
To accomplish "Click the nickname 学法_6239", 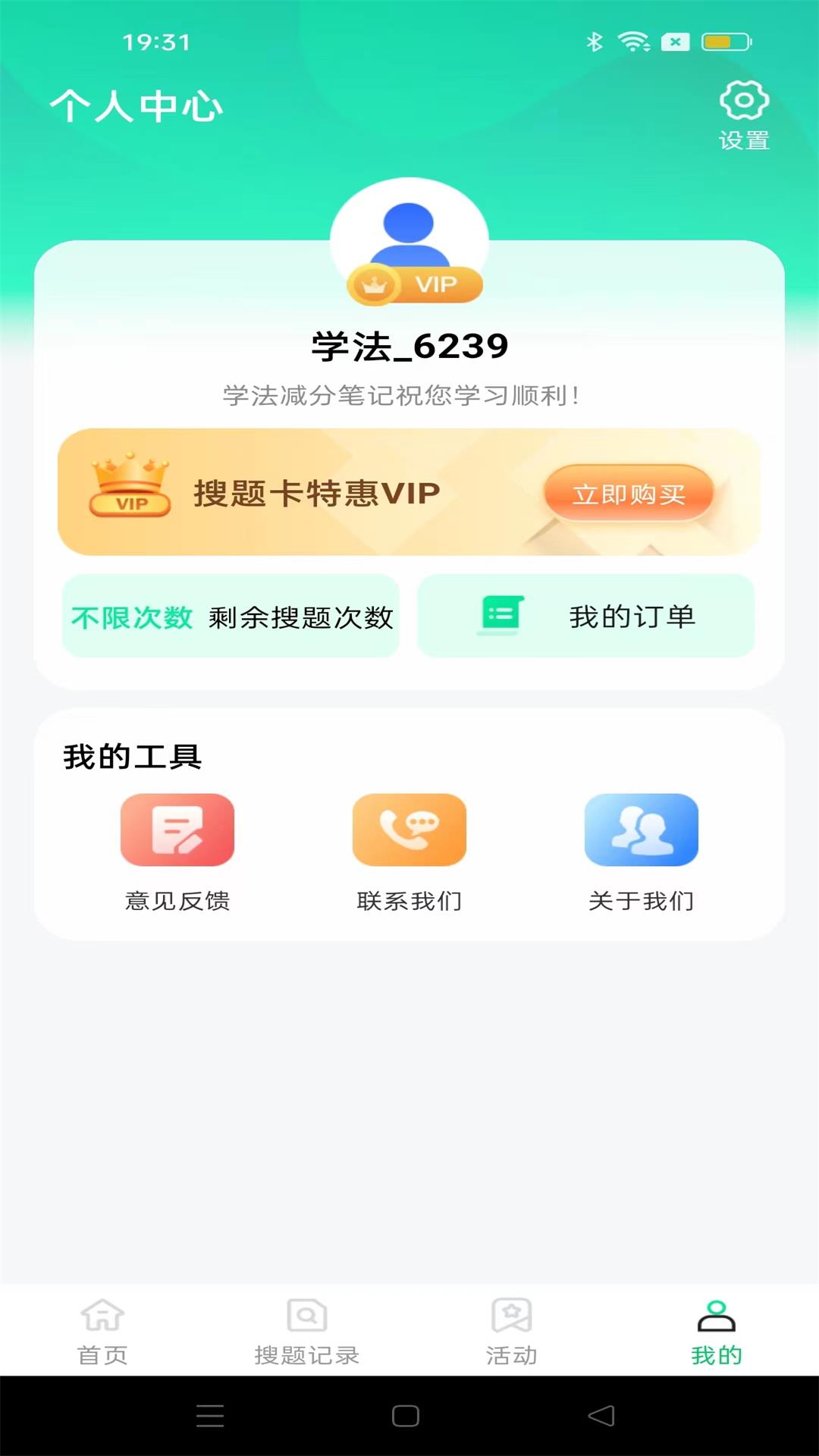I will point(409,346).
